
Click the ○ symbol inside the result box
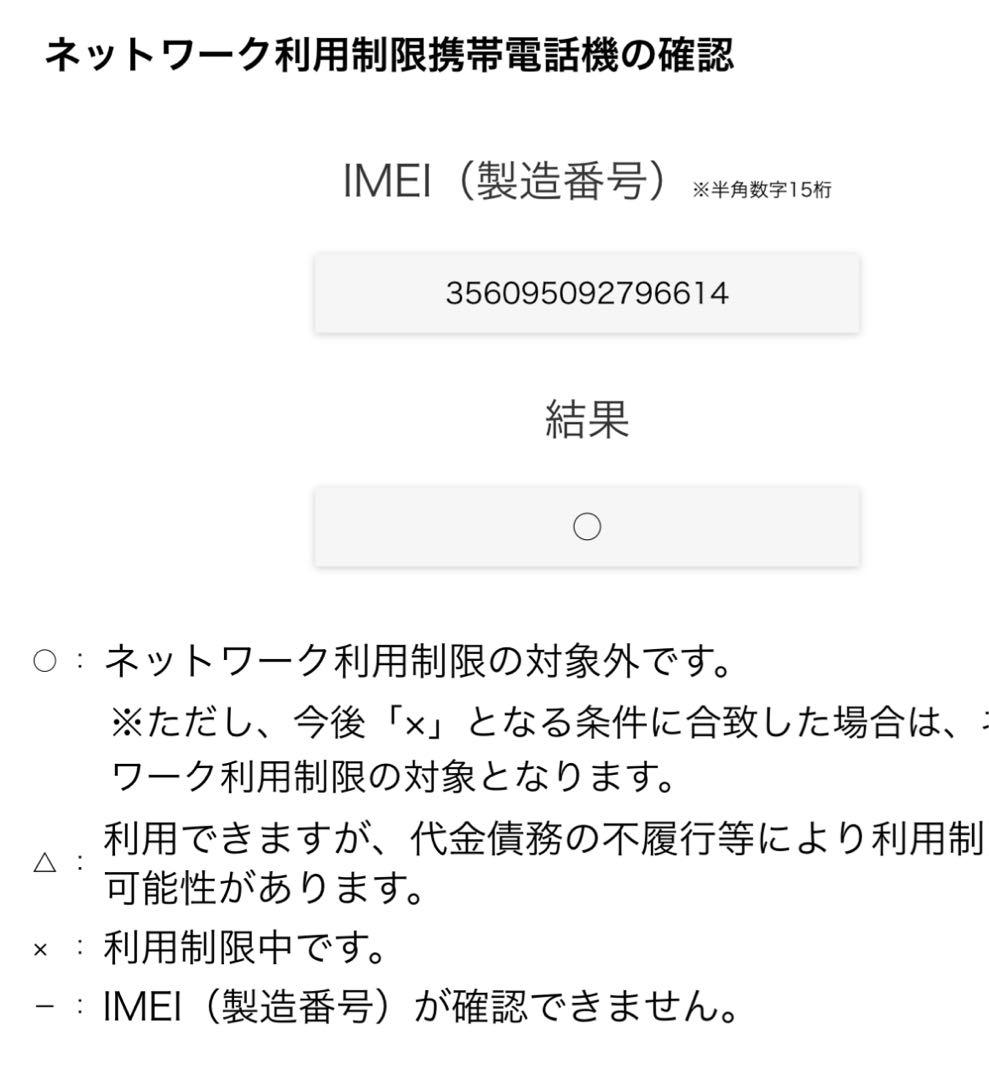point(589,525)
